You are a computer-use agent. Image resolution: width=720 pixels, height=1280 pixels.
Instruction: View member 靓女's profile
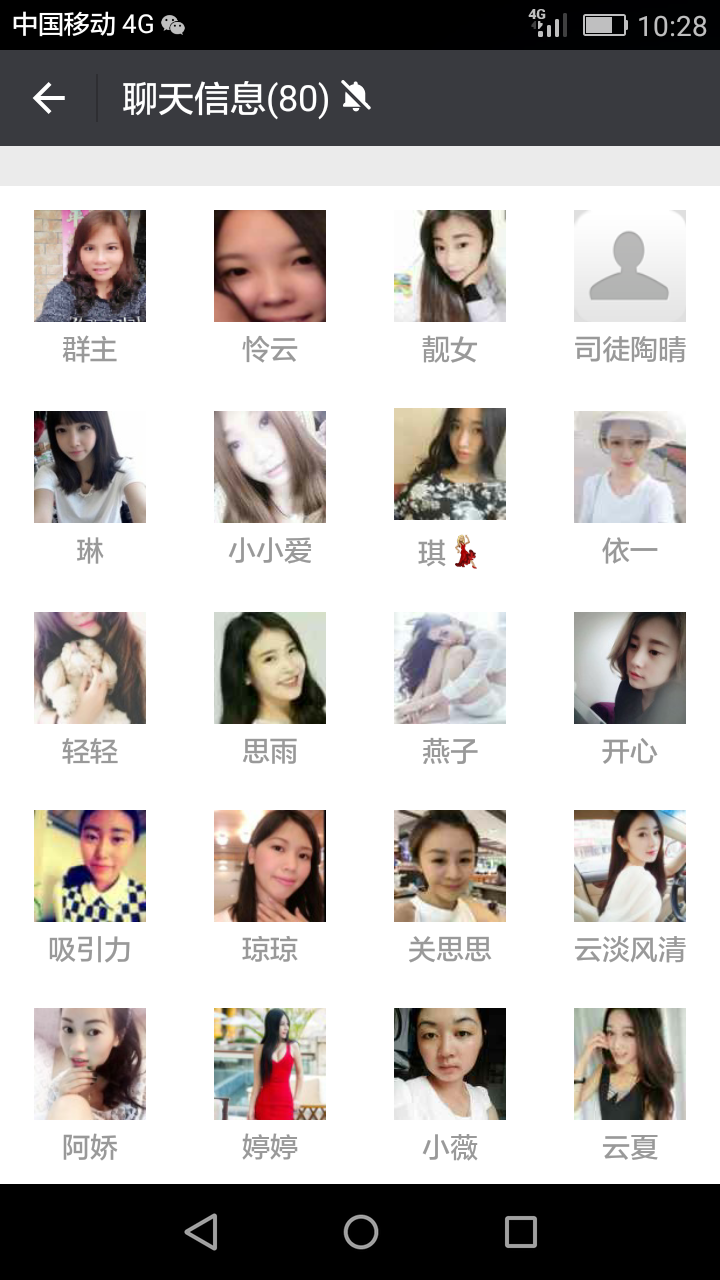450,266
